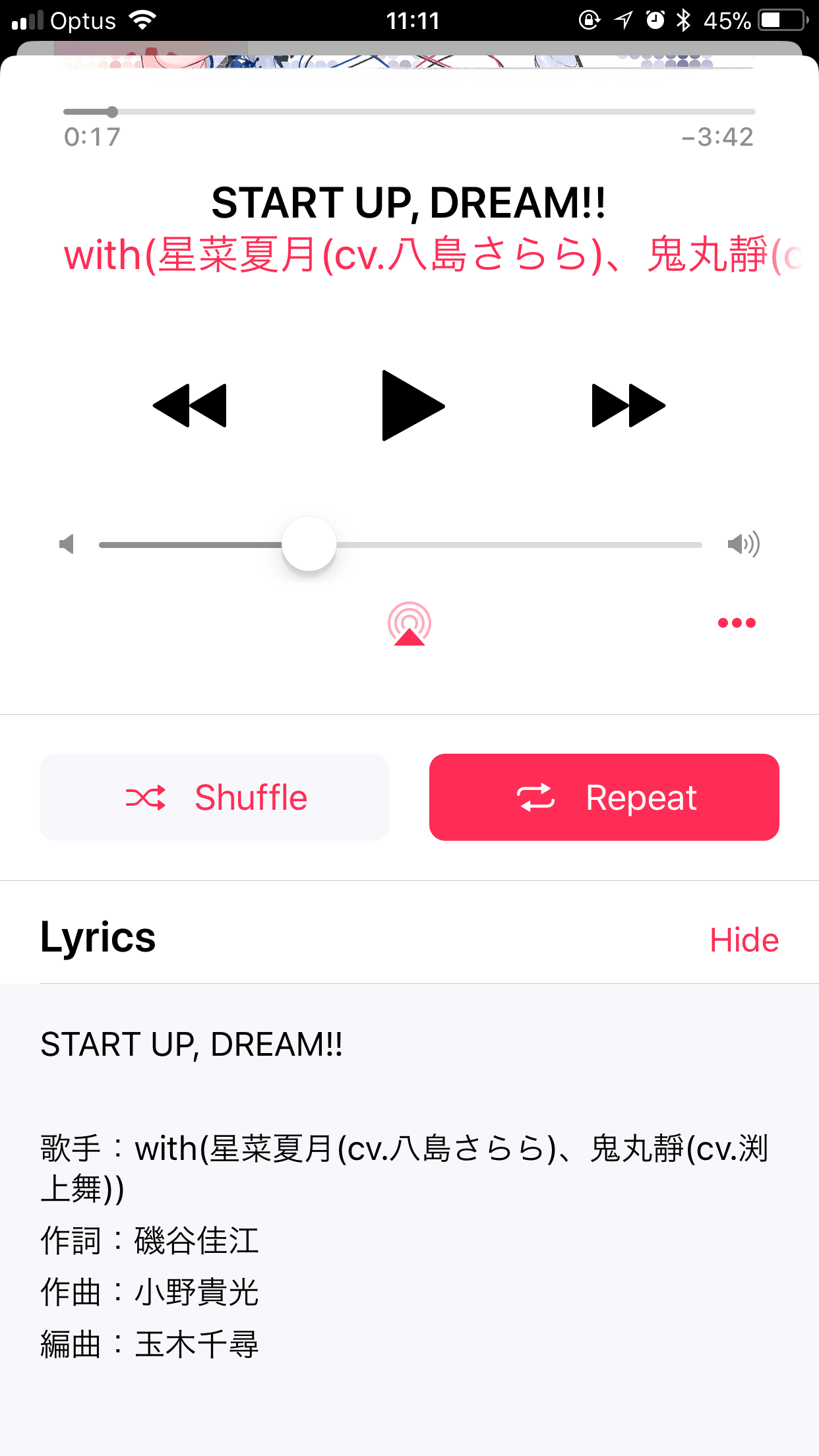Viewport: 819px width, 1456px height.
Task: Skip forward to the next track
Action: click(628, 406)
